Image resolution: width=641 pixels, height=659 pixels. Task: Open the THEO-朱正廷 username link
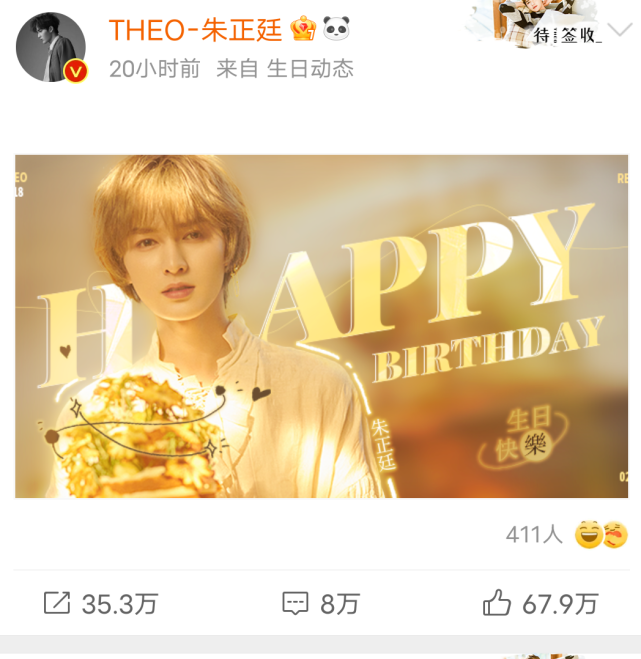click(x=197, y=29)
